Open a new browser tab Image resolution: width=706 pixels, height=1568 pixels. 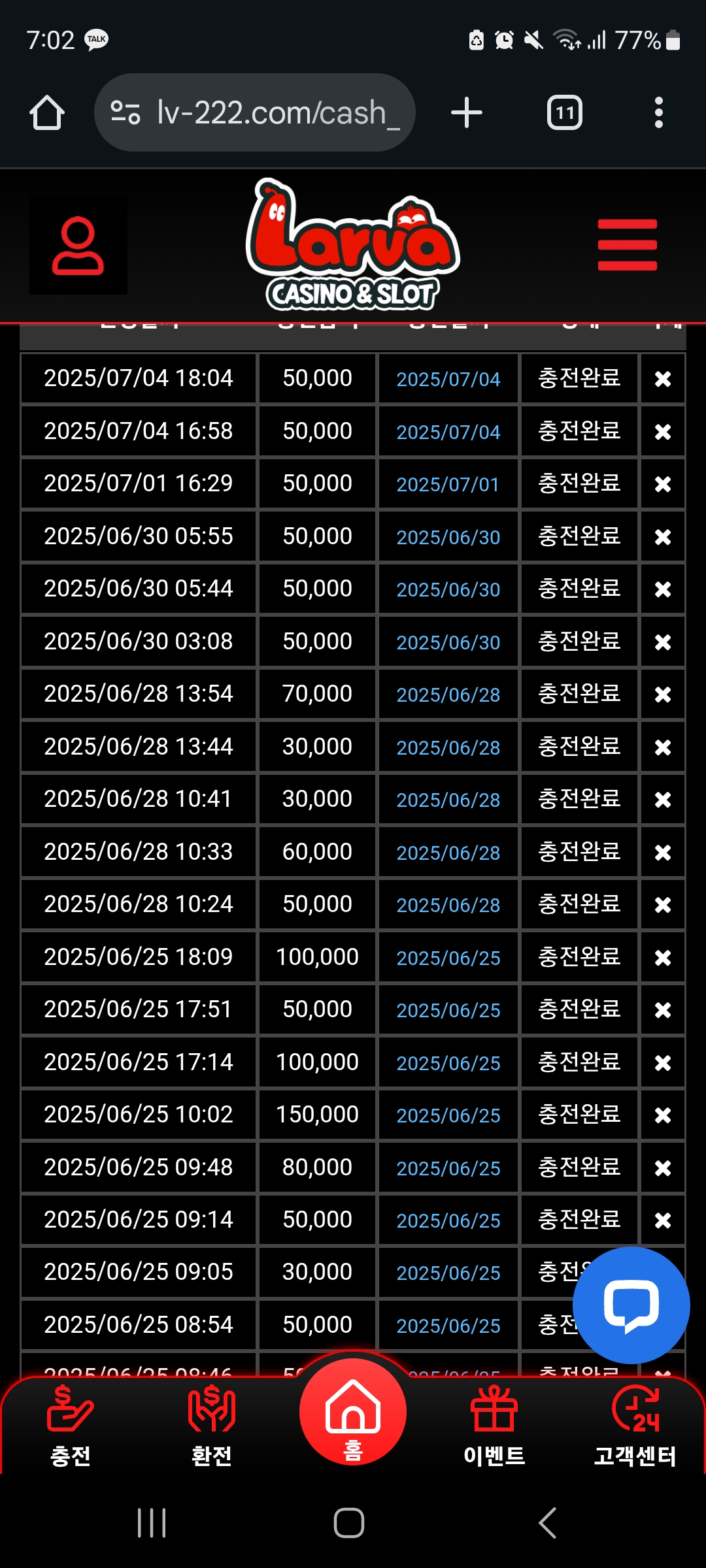click(467, 113)
